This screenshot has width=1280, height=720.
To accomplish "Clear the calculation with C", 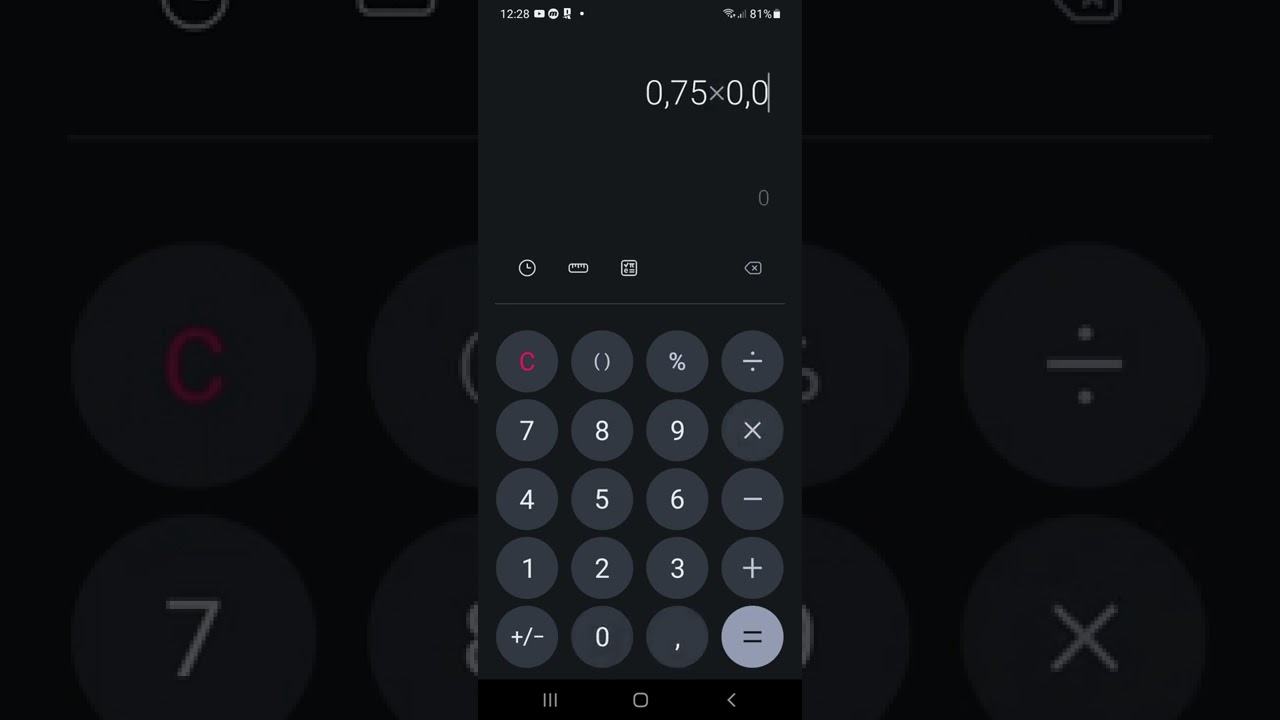I will click(527, 362).
